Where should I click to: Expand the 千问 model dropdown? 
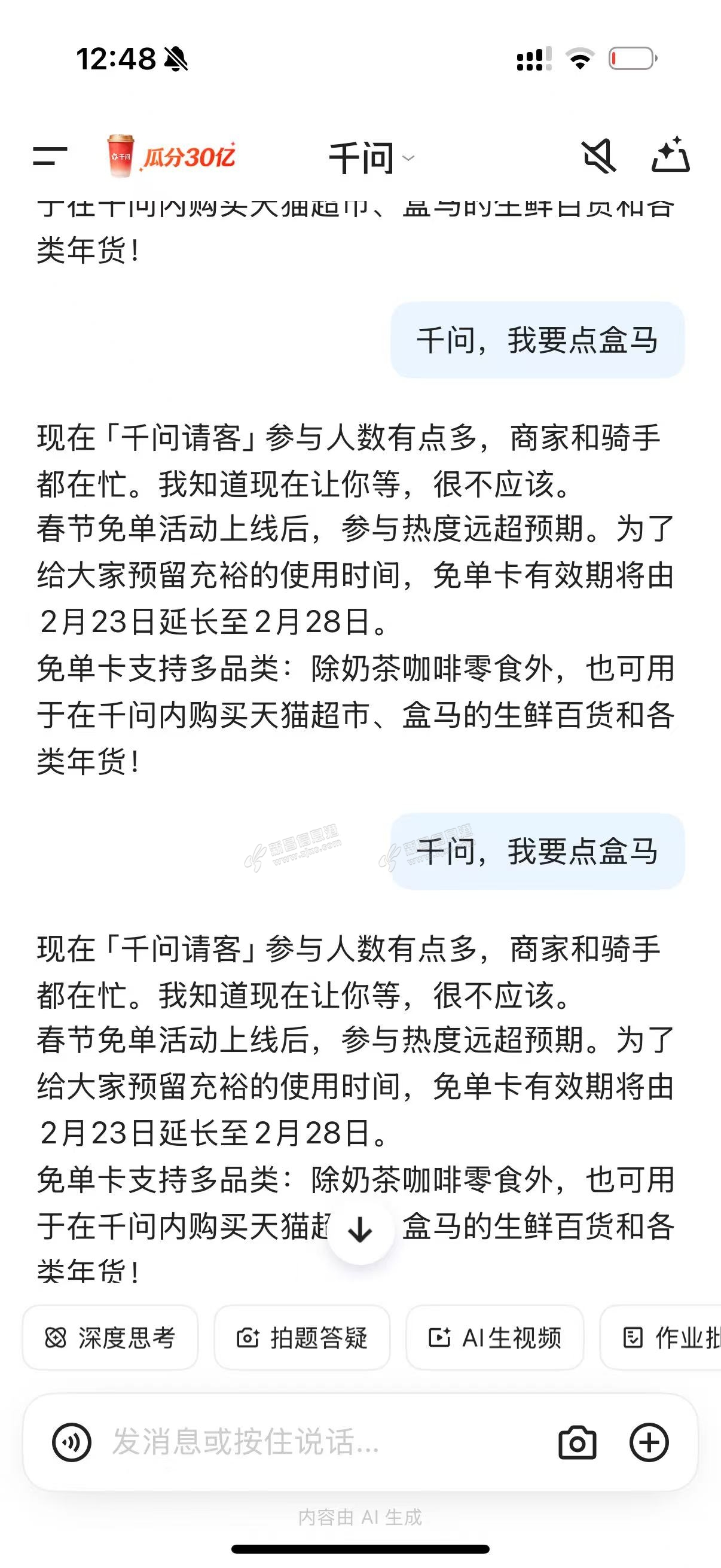pyautogui.click(x=371, y=158)
